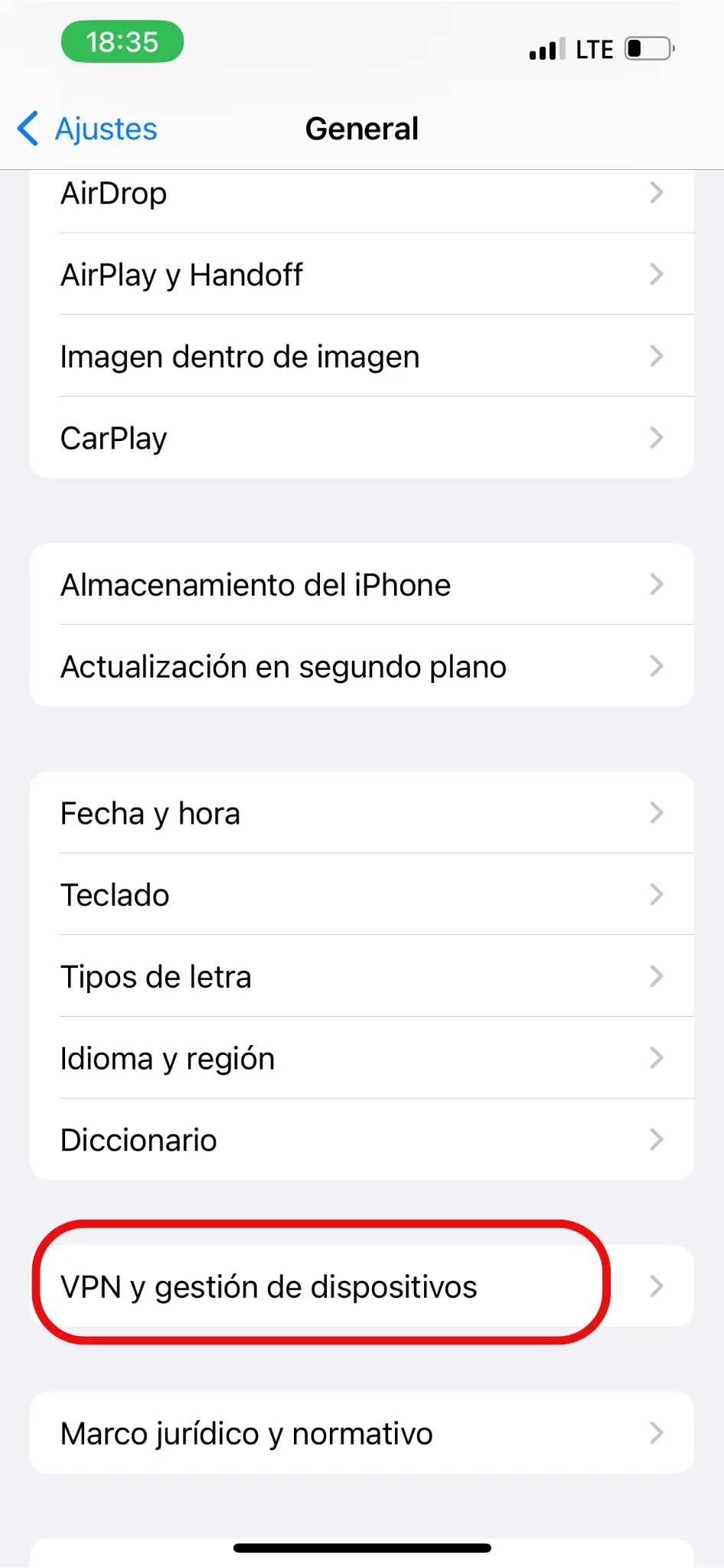Screen dimensions: 724x1568
Task: Open VPN y gestión de dispositivos
Action: (361, 1287)
